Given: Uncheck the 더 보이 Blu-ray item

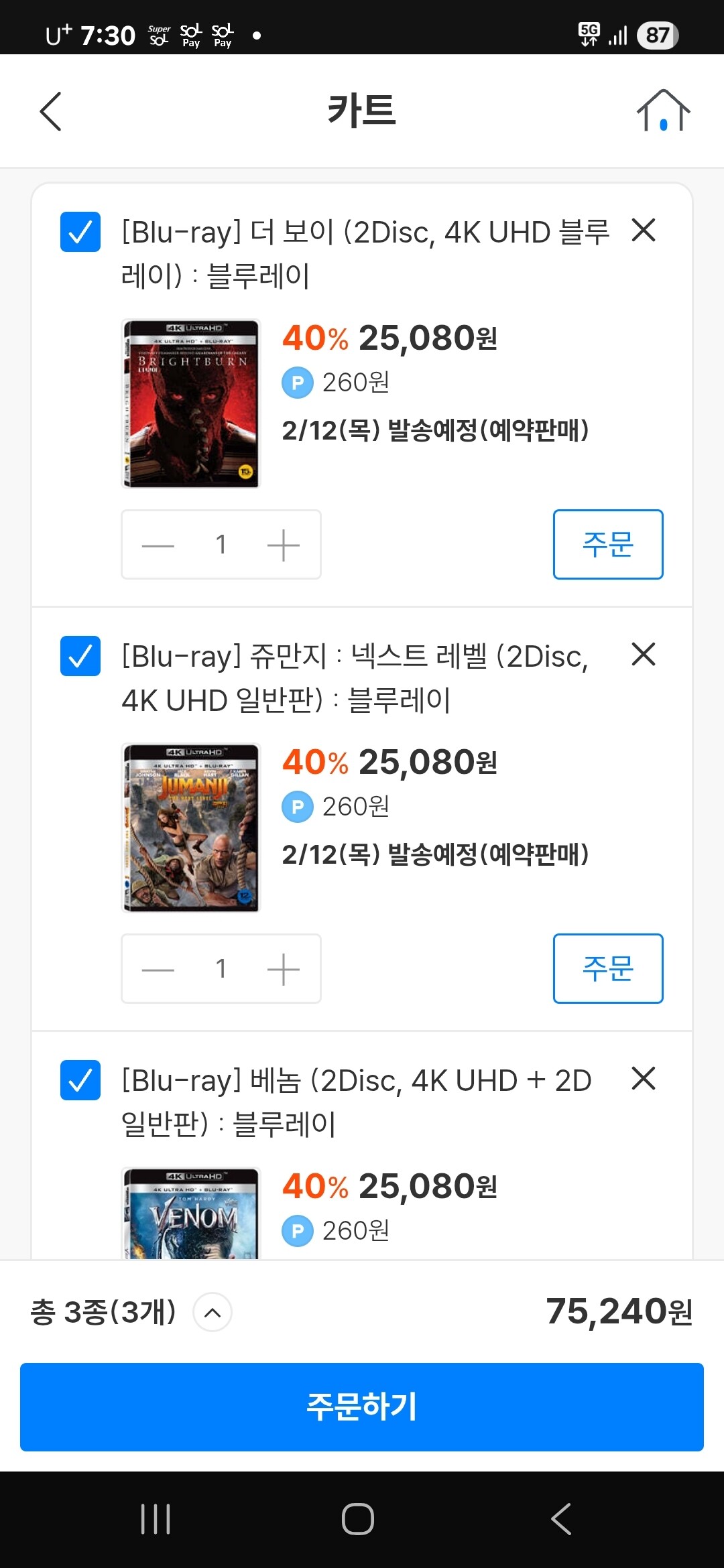Looking at the screenshot, I should click(x=80, y=232).
